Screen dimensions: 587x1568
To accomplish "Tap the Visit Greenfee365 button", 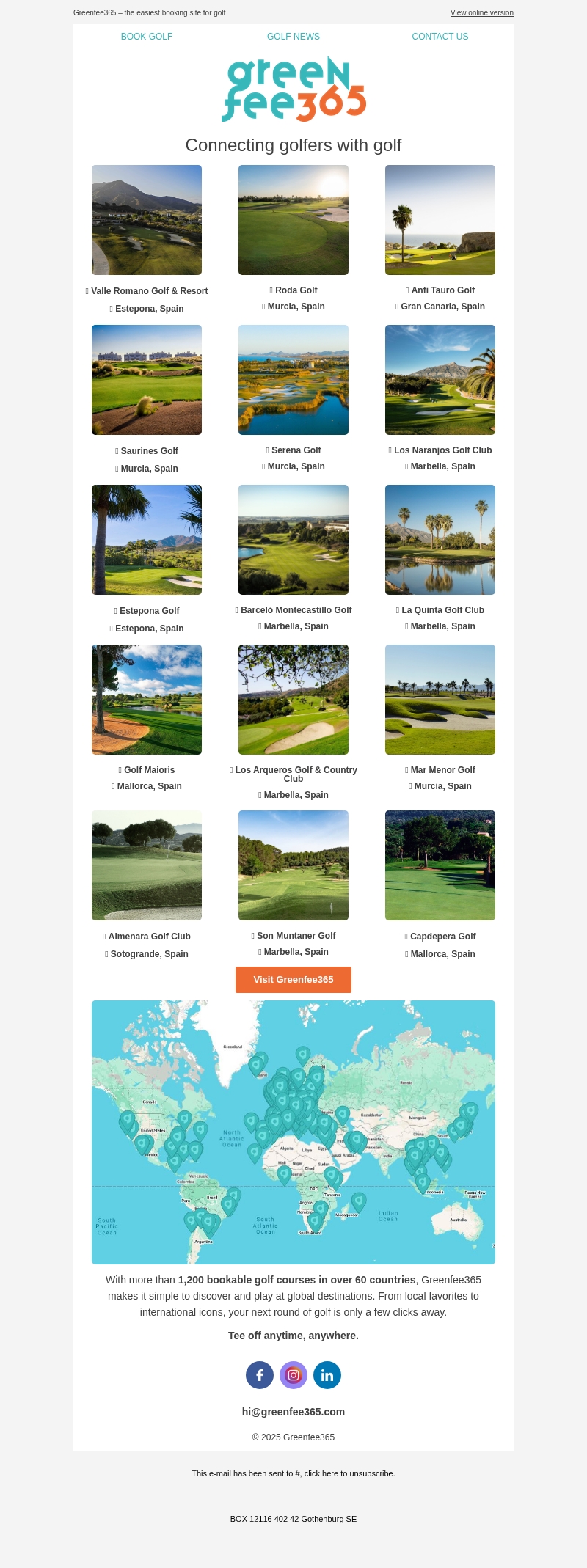I will (293, 980).
